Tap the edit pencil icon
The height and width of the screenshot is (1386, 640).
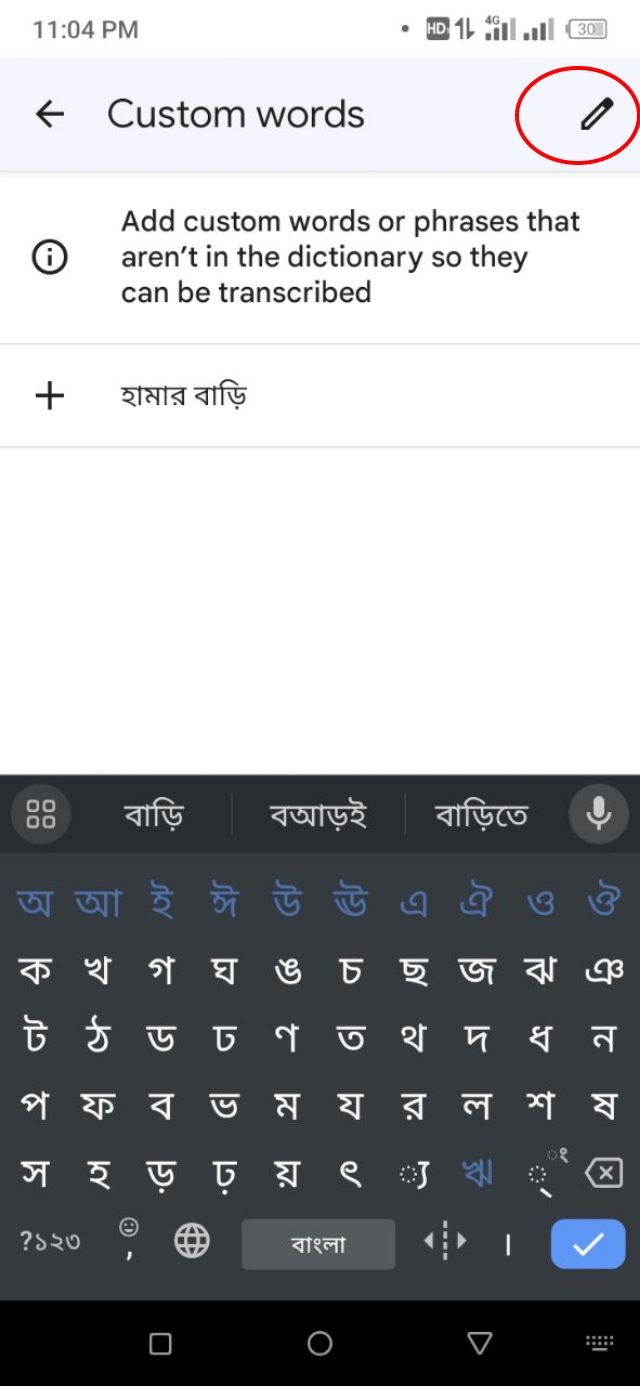click(596, 114)
